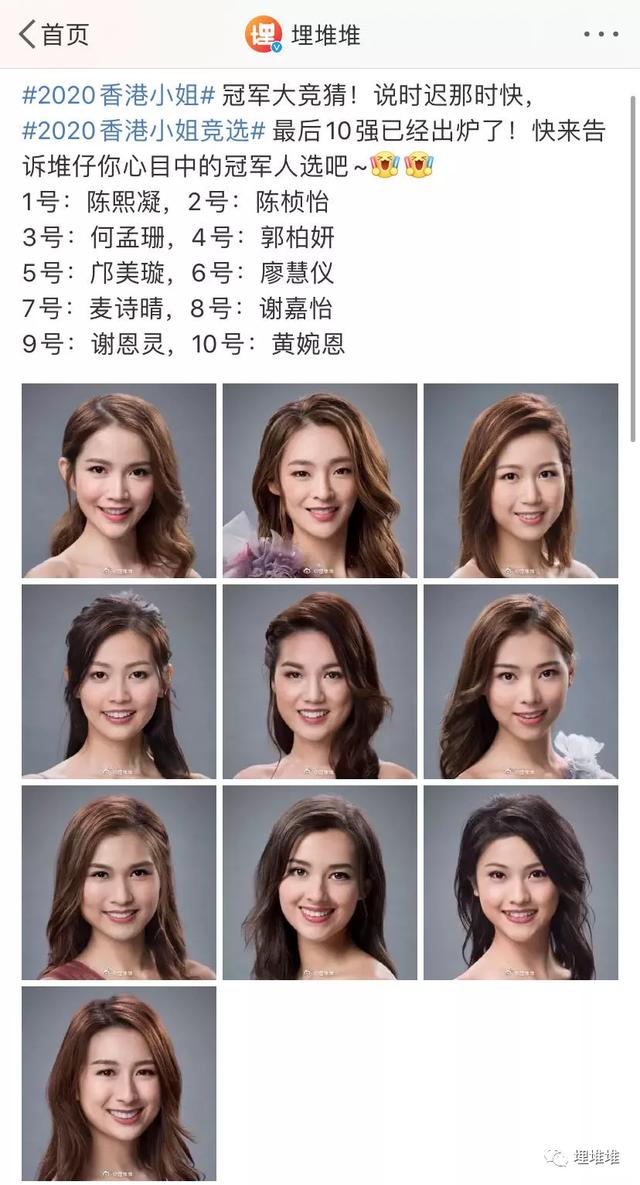Enlarge the photo with the dark red top
This screenshot has width=640, height=1185.
[119, 882]
